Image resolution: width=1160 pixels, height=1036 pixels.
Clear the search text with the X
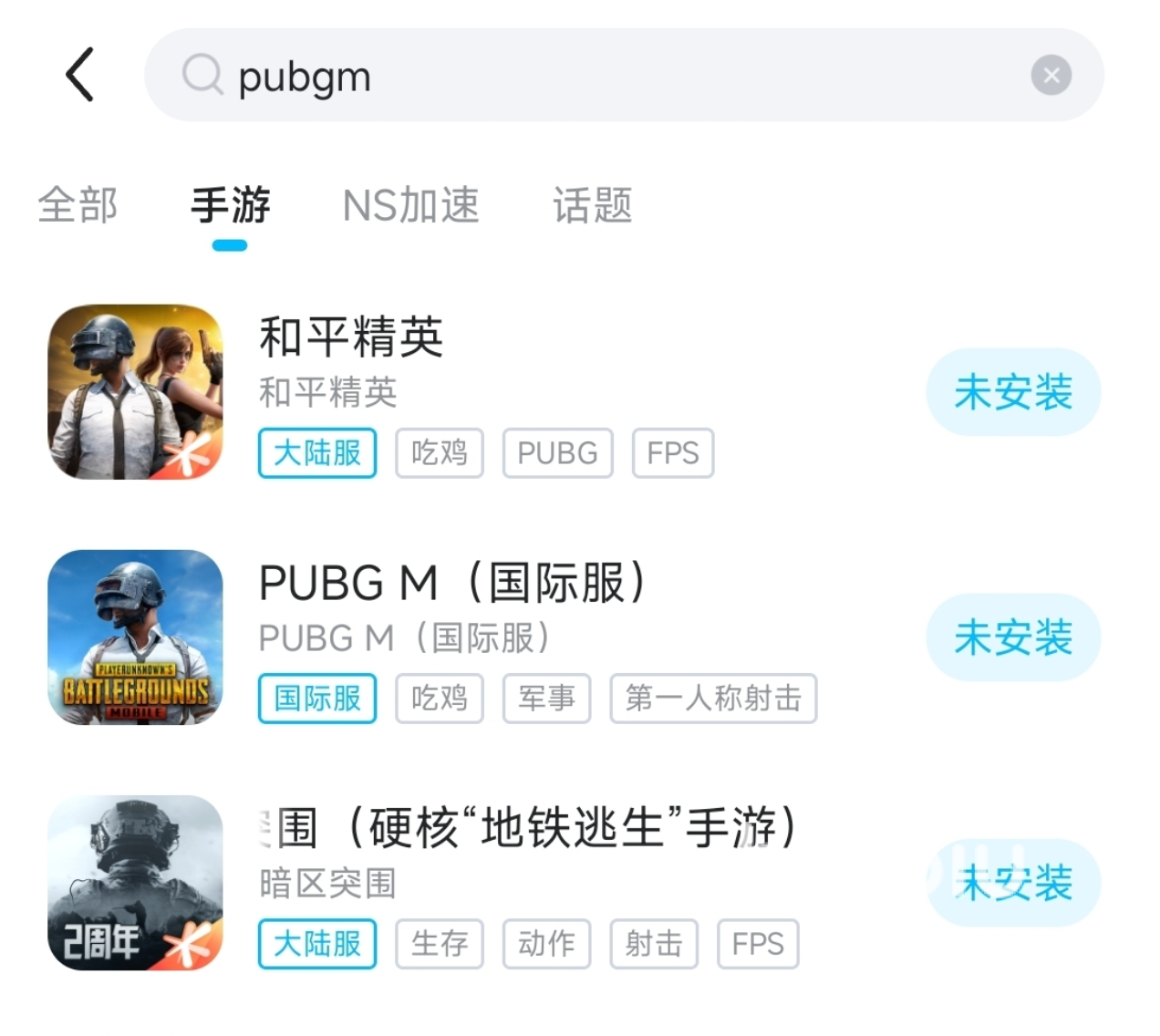pyautogui.click(x=1051, y=76)
